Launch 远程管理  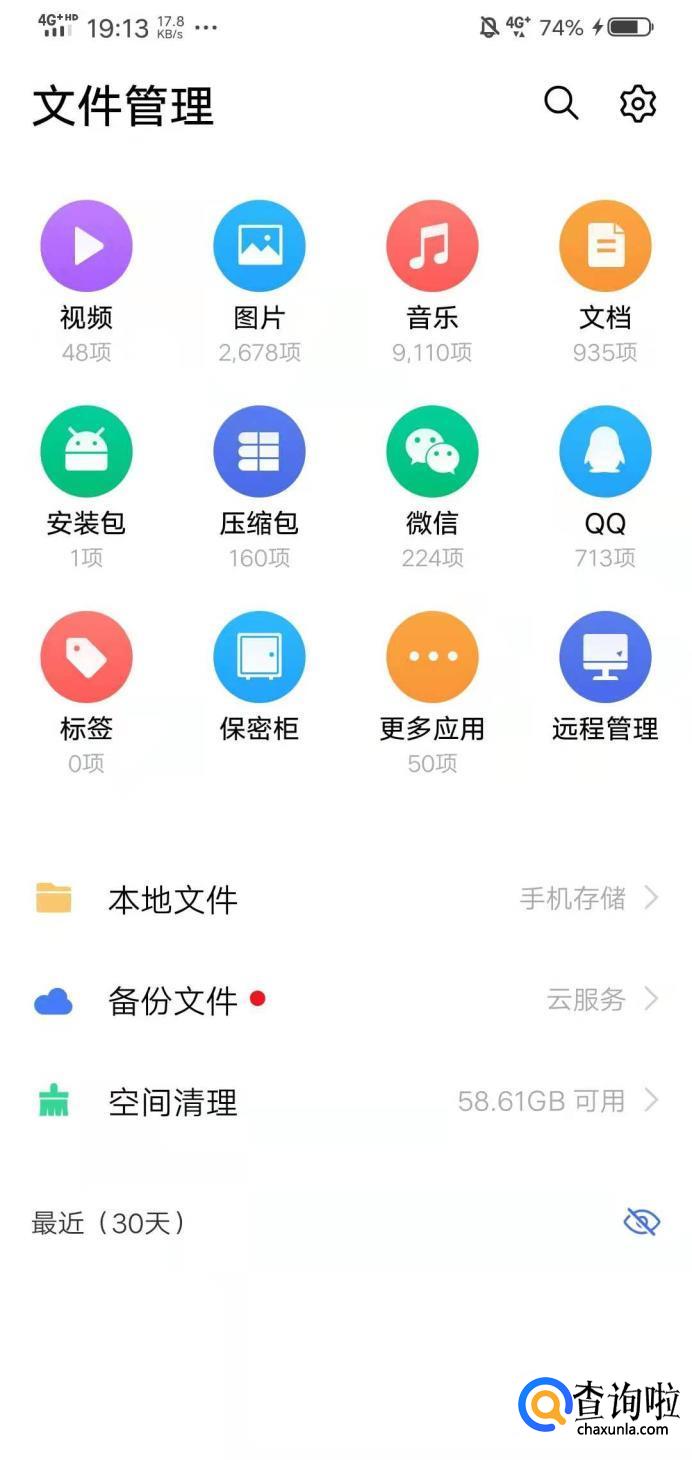605,658
